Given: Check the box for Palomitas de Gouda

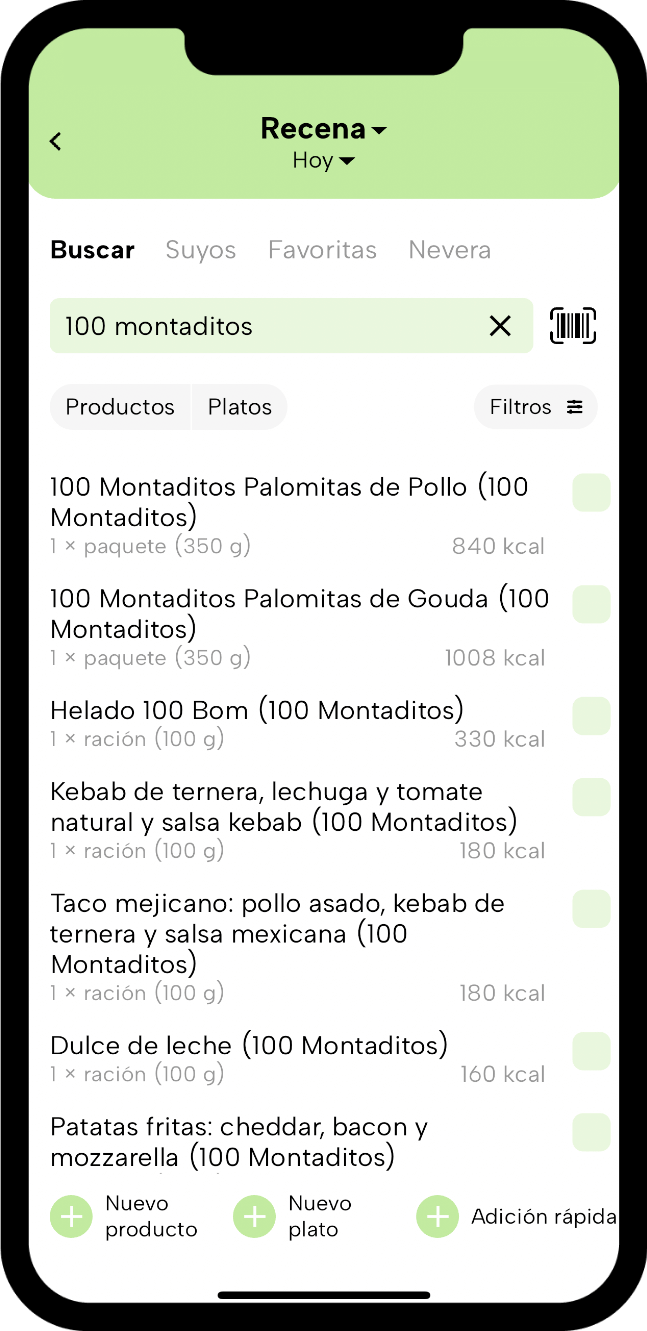Looking at the screenshot, I should pyautogui.click(x=592, y=605).
